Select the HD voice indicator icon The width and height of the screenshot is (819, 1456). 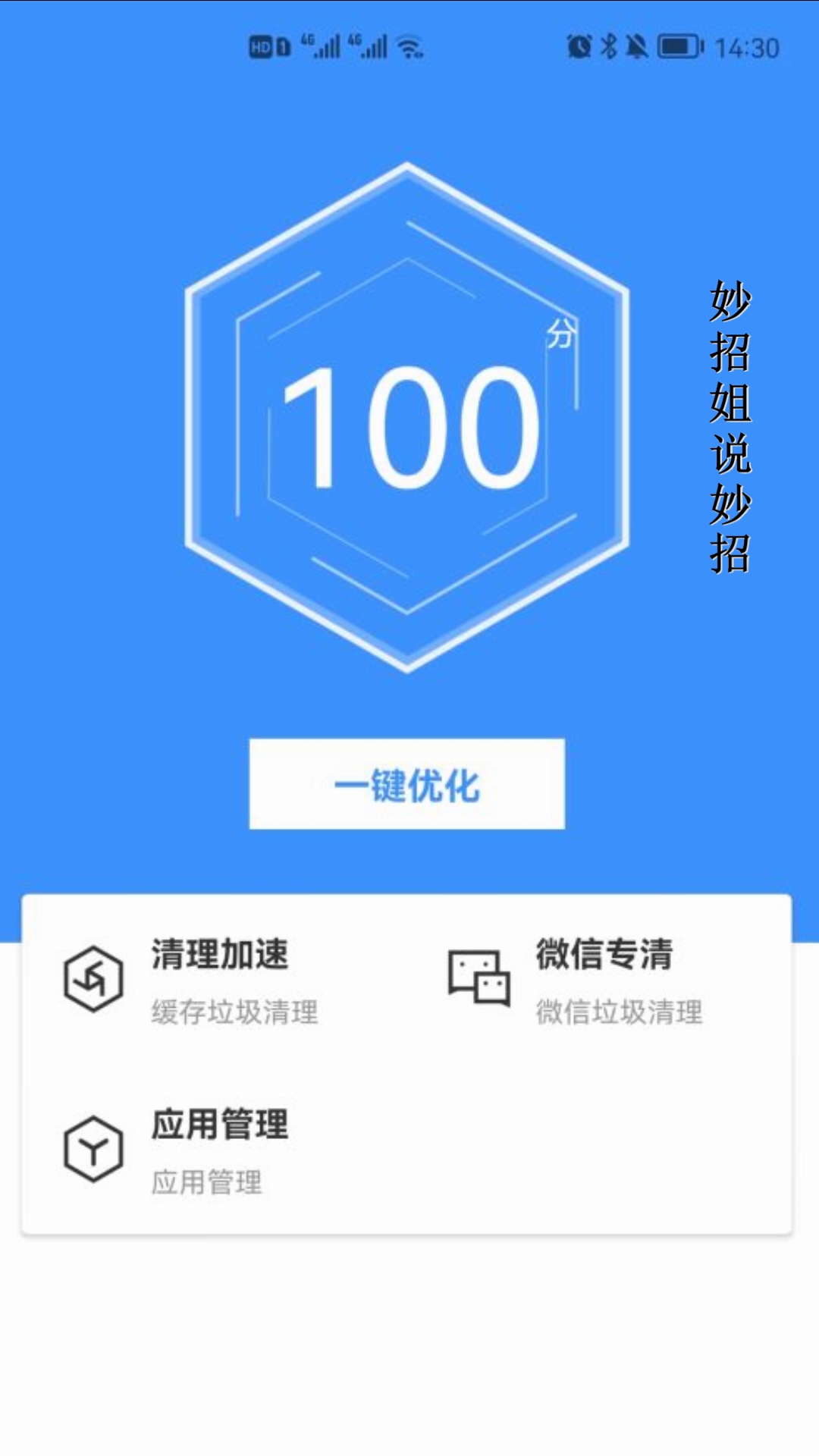point(259,45)
